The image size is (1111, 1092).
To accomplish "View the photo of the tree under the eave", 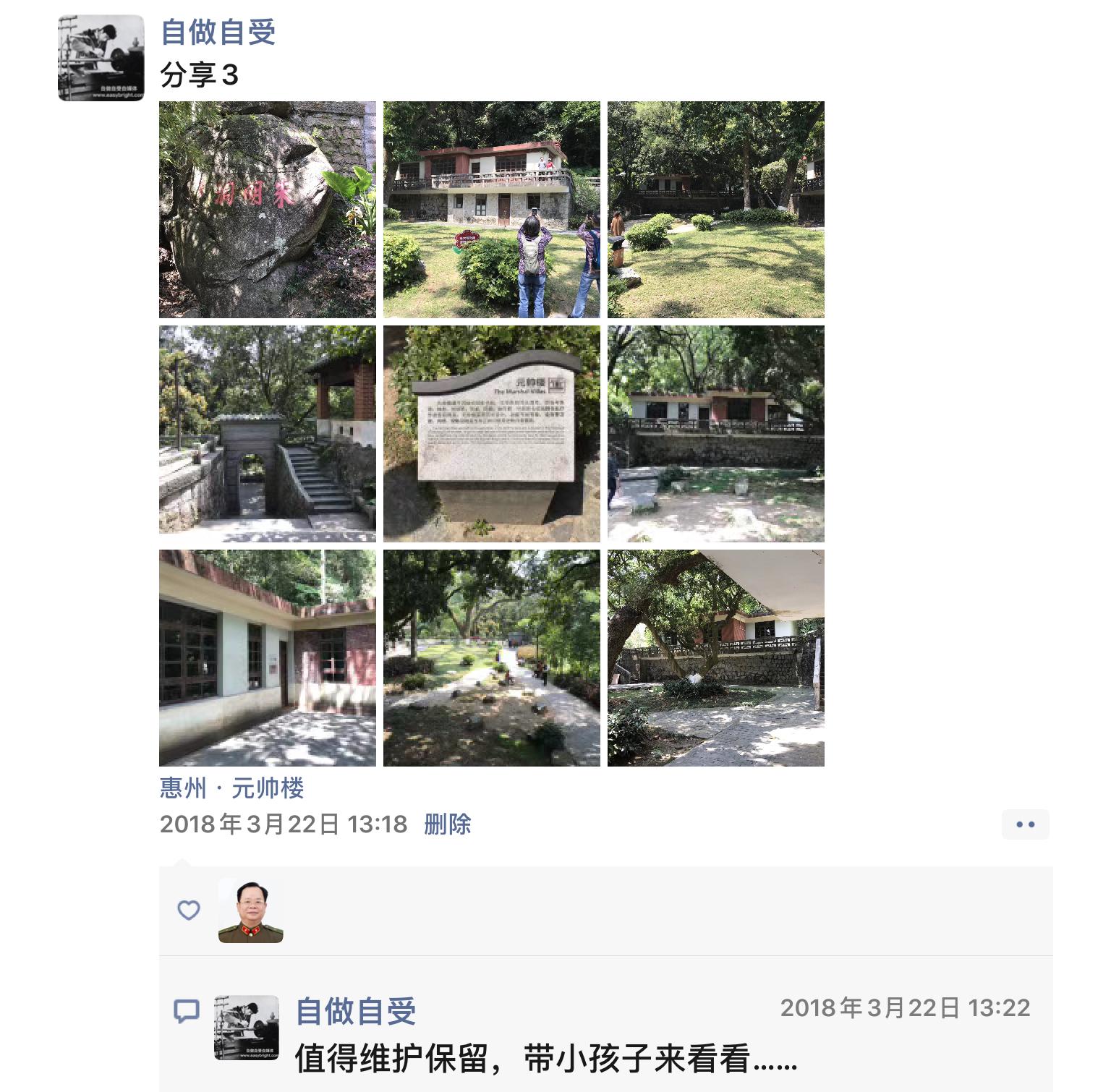I will point(715,658).
